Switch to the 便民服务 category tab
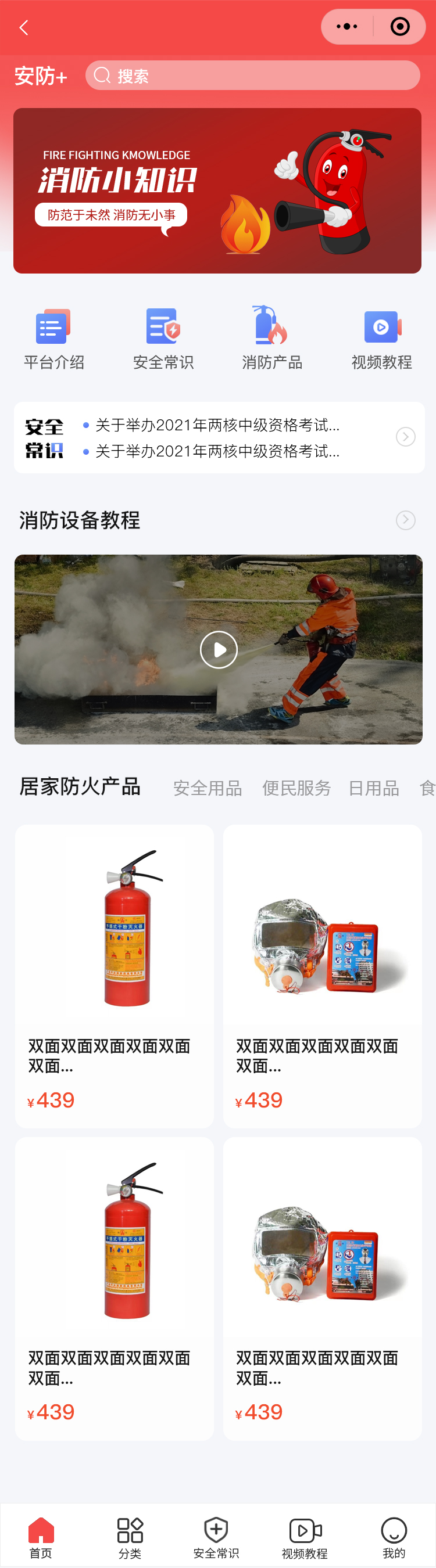The width and height of the screenshot is (436, 1568). (296, 788)
